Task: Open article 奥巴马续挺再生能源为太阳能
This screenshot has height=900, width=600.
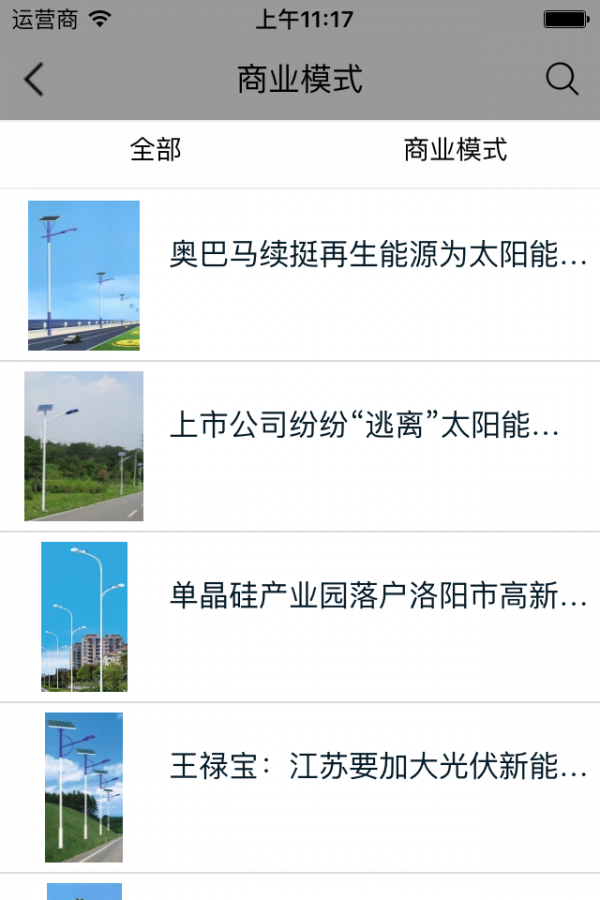Action: [x=378, y=256]
